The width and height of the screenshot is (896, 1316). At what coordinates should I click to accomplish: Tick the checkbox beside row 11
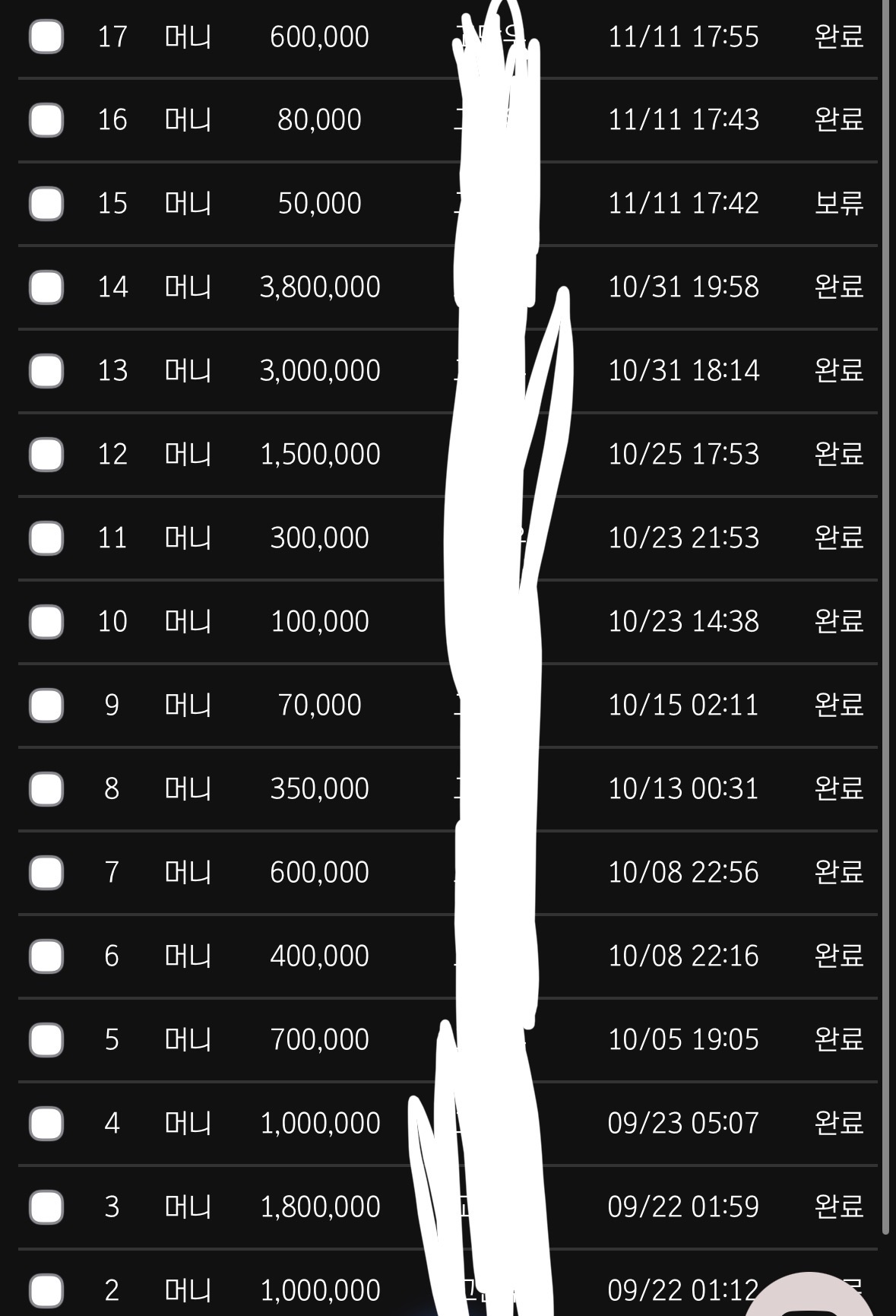point(46,538)
